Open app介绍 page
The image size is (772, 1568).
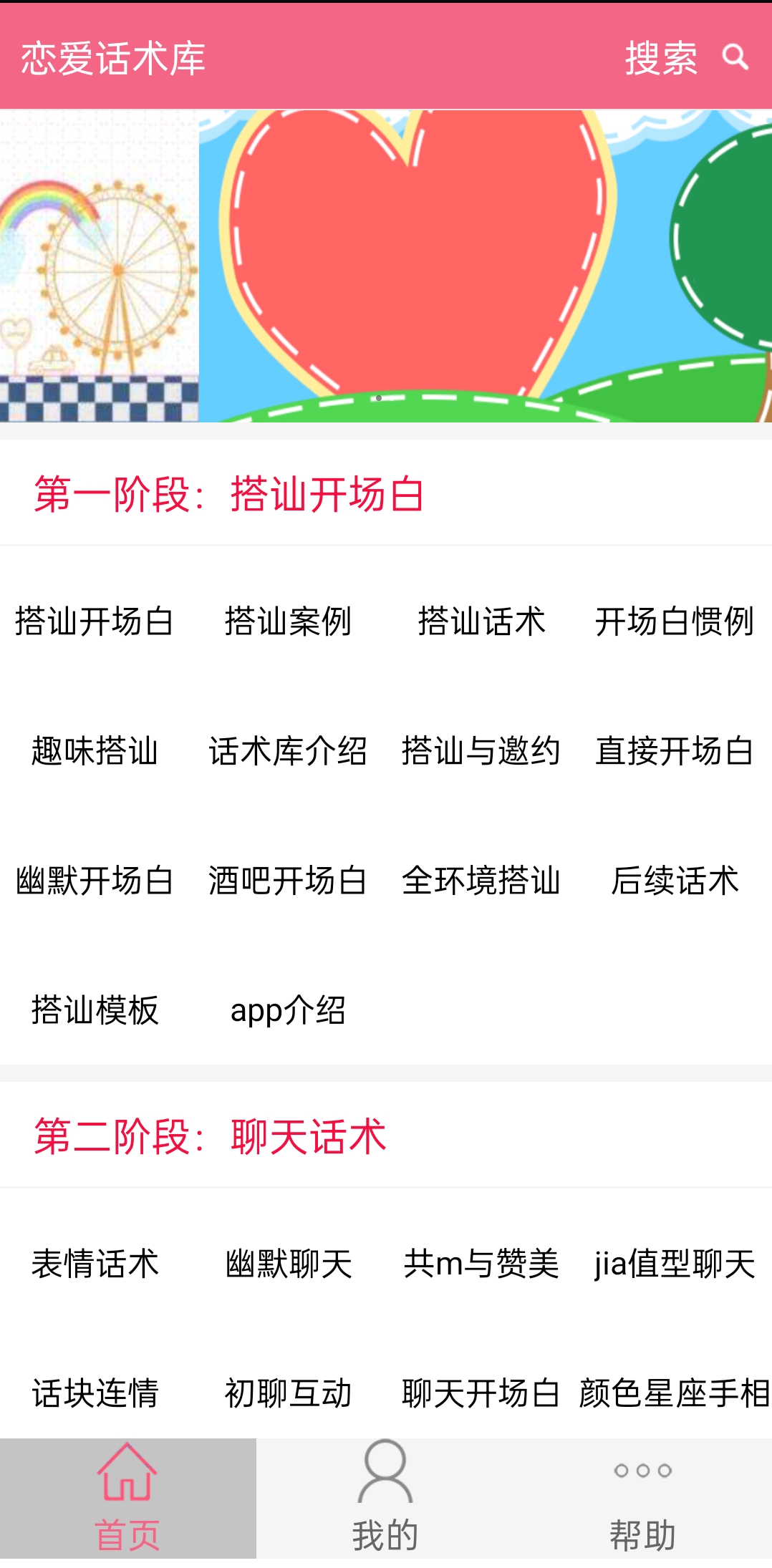click(x=287, y=1011)
